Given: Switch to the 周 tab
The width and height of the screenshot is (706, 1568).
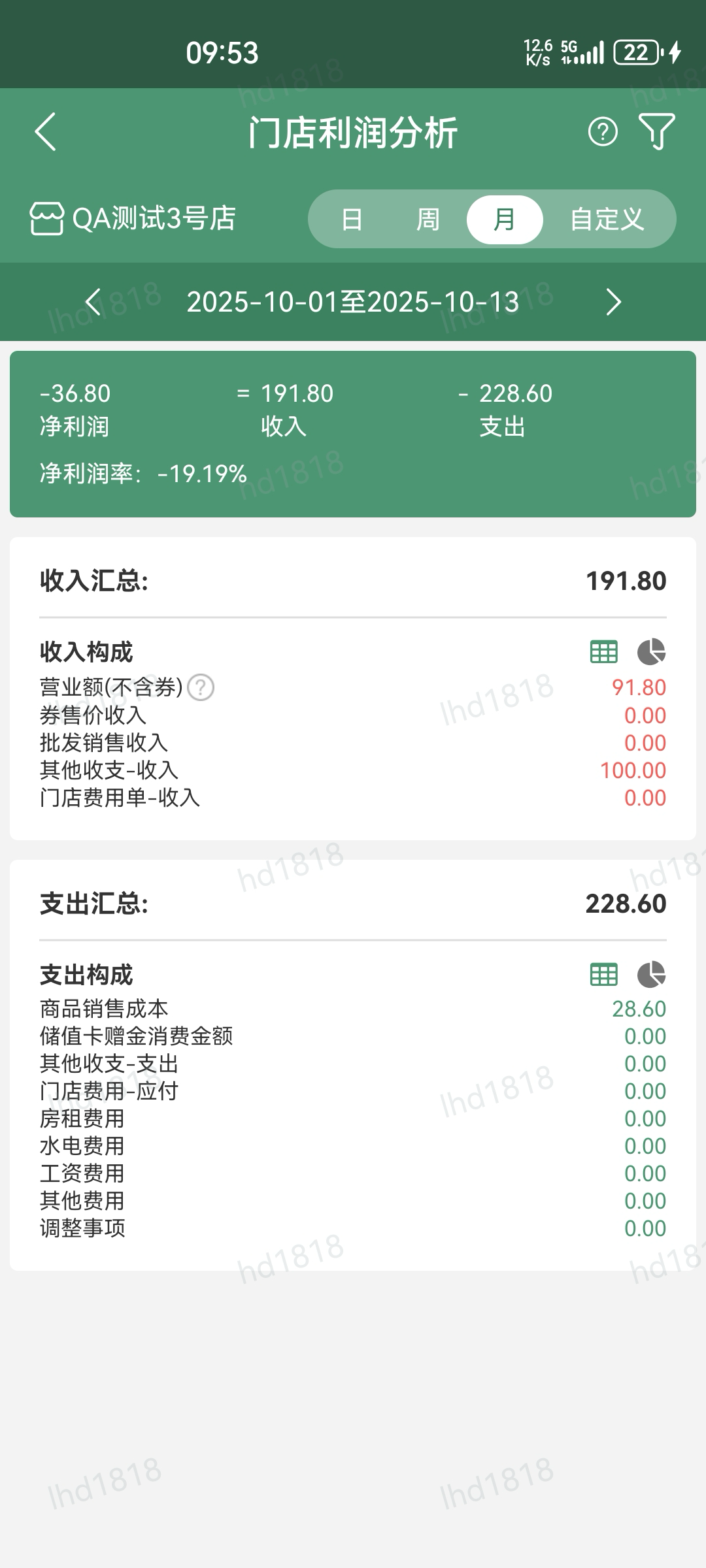Looking at the screenshot, I should [x=428, y=220].
